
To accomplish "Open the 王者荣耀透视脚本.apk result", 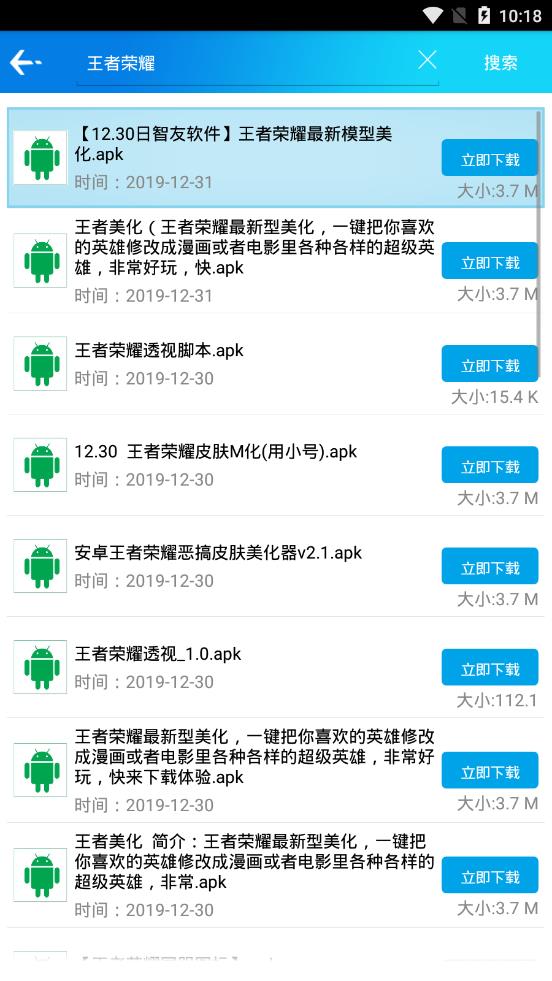I will (273, 363).
